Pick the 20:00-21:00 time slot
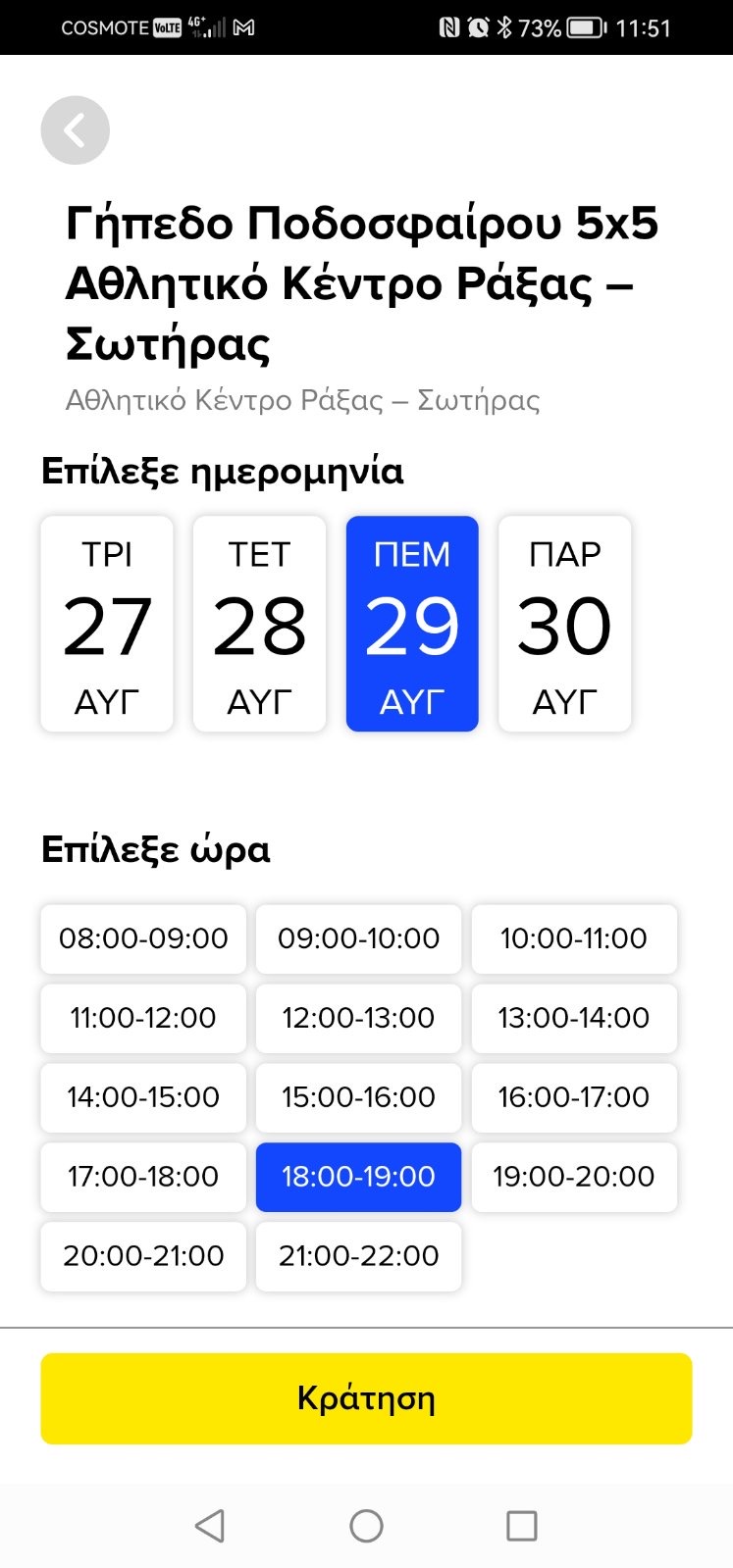This screenshot has height=1568, width=733. 143,1256
